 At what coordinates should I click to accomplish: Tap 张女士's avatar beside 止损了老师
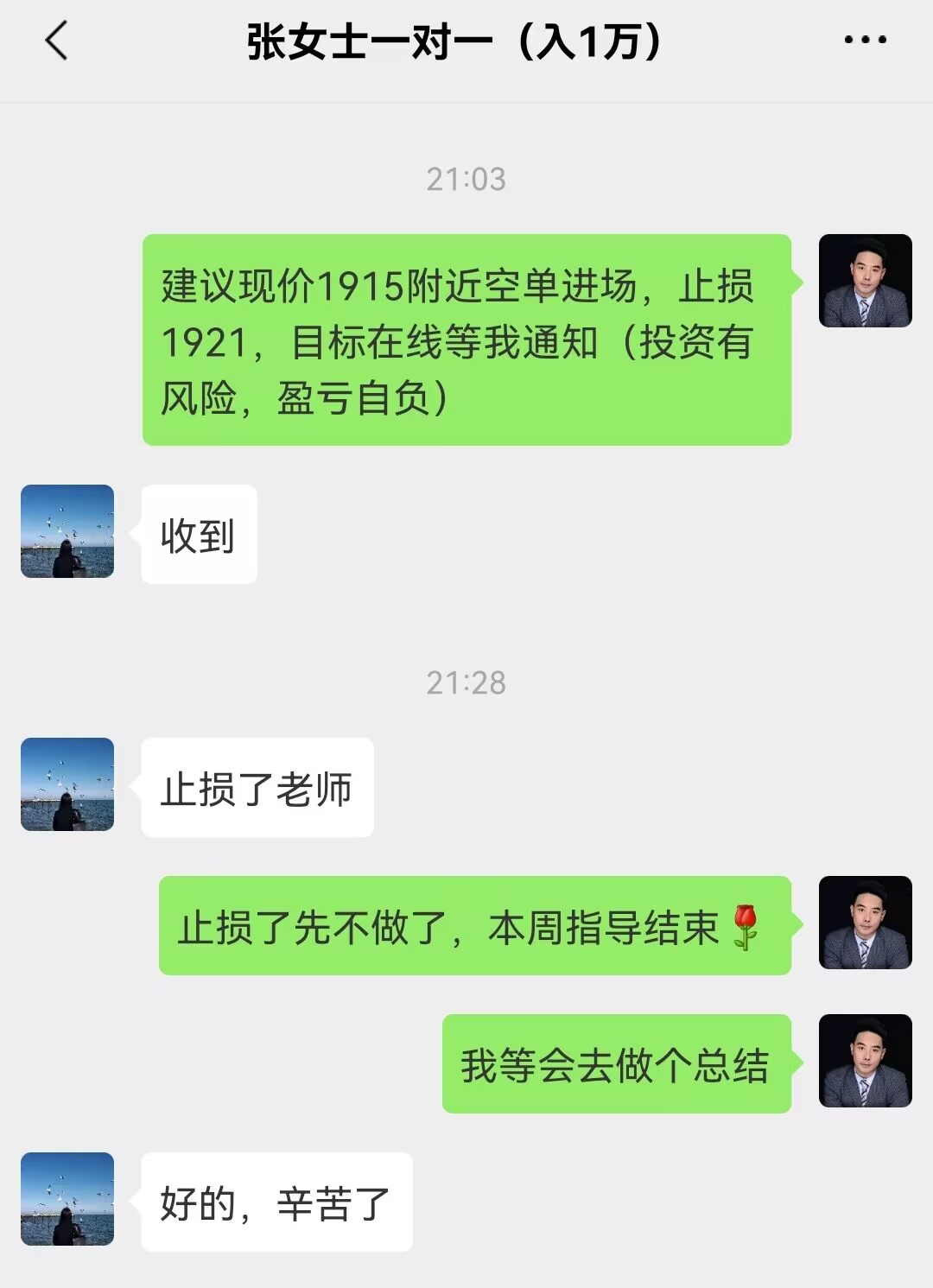pos(67,784)
